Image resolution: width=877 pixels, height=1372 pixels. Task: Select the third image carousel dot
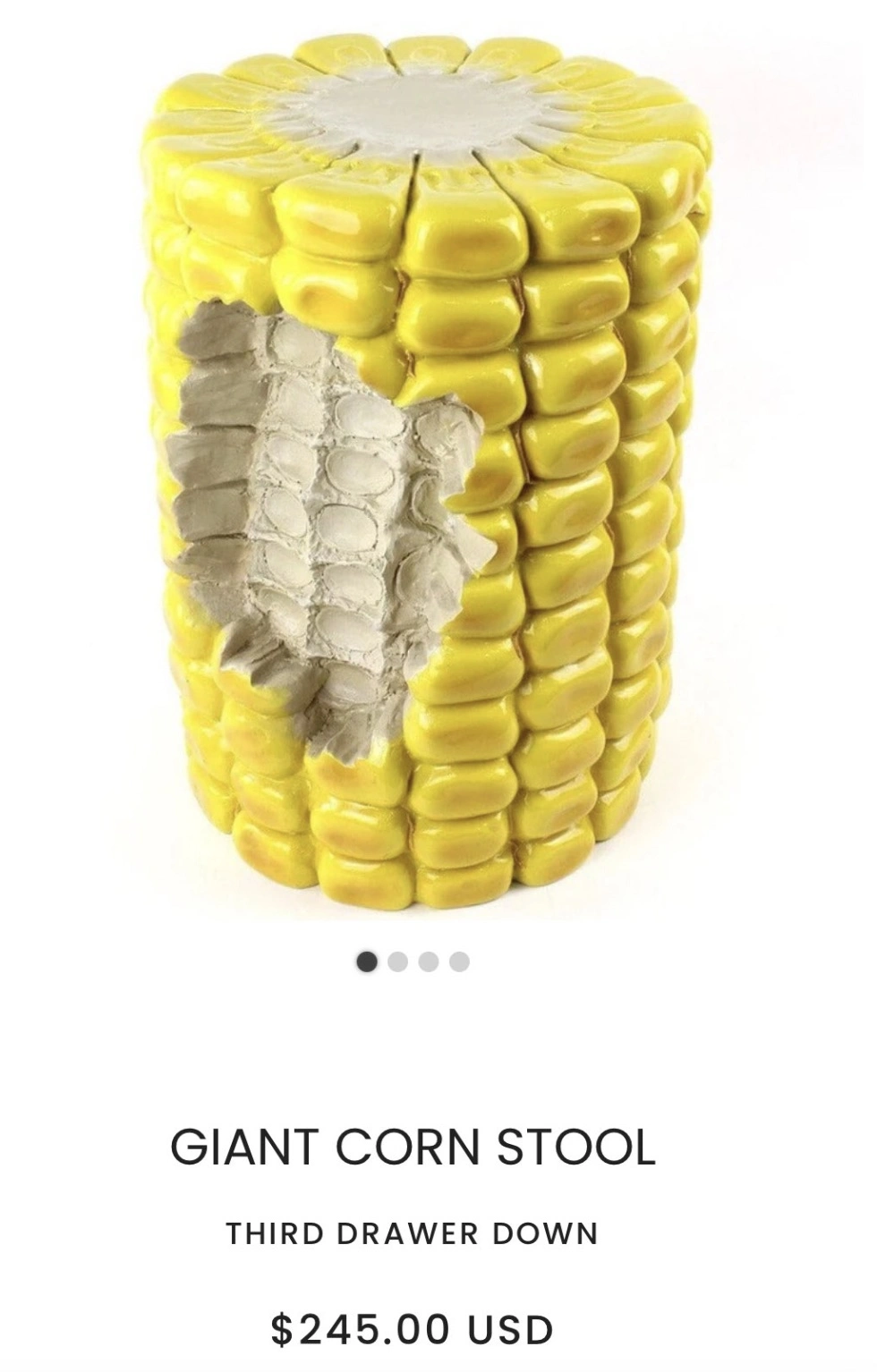[x=430, y=962]
